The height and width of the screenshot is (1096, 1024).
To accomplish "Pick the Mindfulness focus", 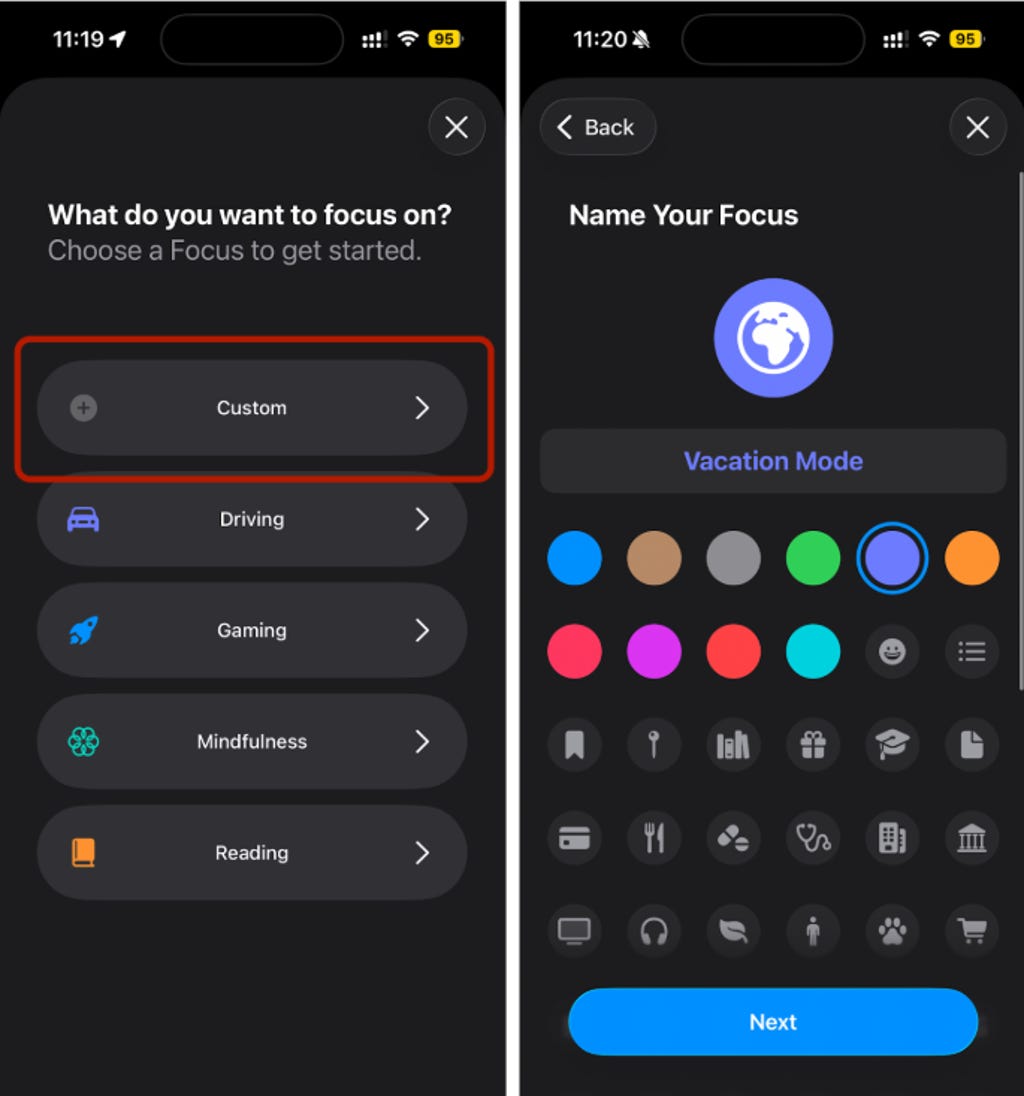I will [252, 741].
